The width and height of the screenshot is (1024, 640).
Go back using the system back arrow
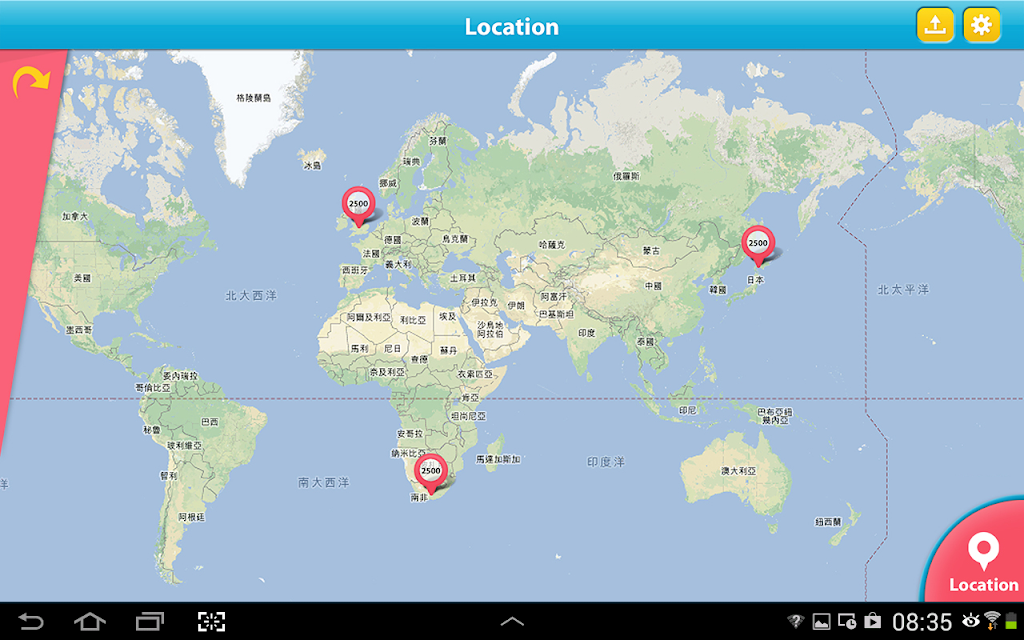click(30, 621)
